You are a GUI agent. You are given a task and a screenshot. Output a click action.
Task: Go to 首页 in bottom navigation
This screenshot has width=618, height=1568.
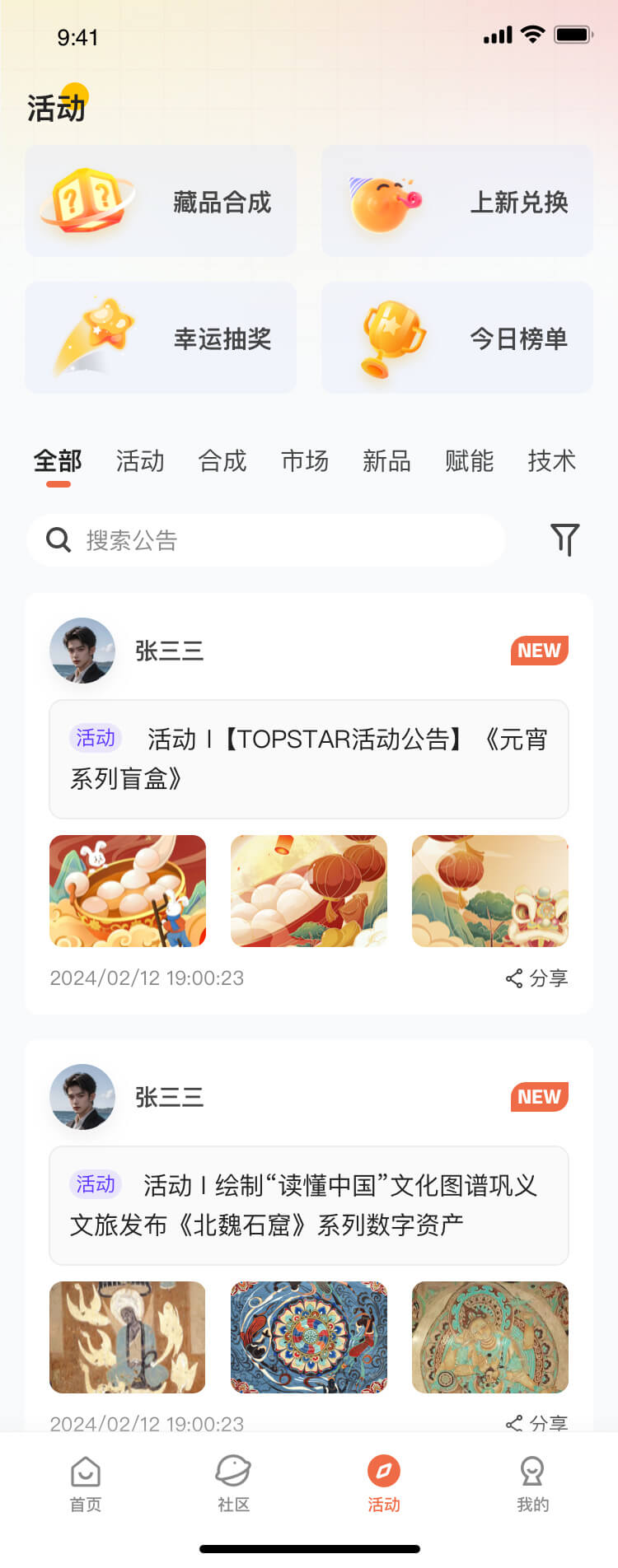86,1482
